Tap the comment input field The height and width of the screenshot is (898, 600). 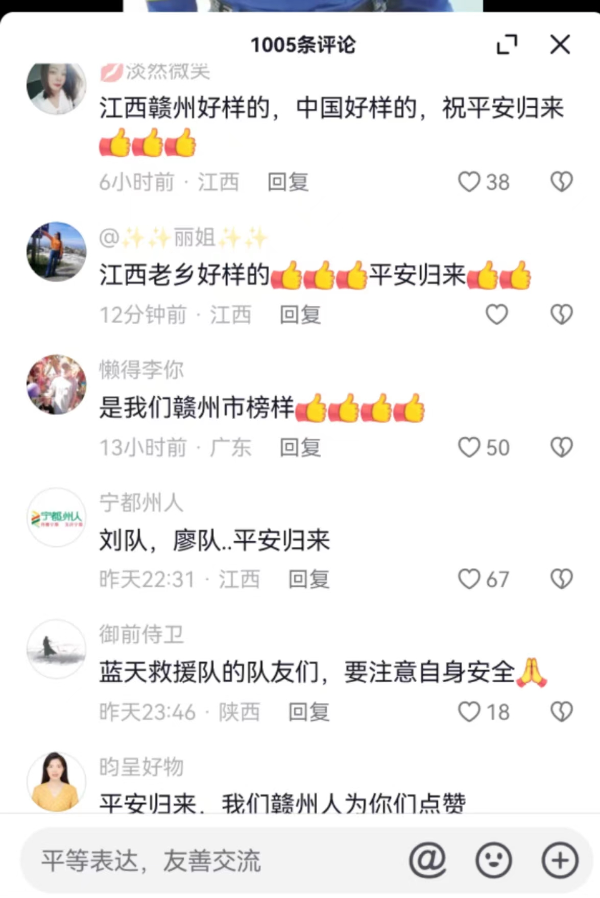pos(210,860)
